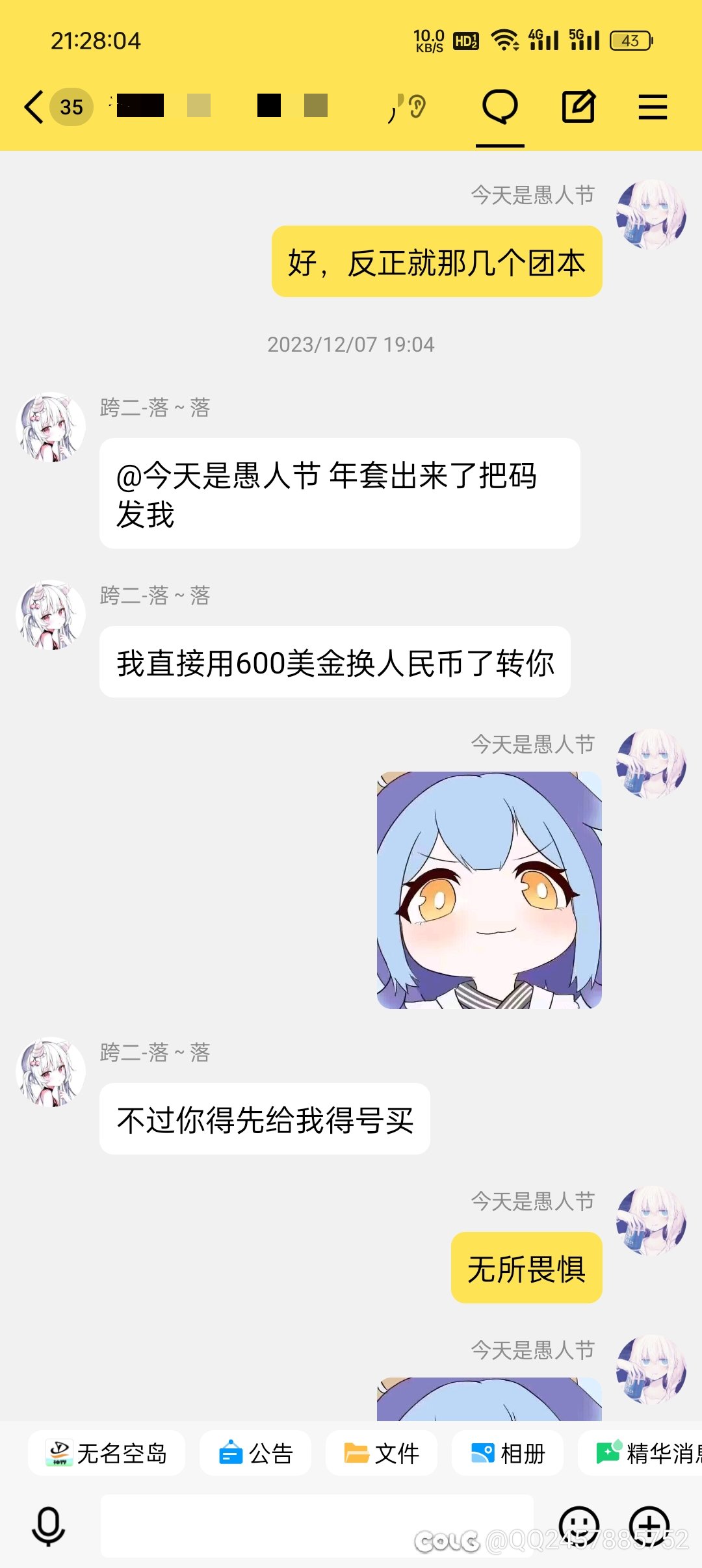Open avatar next to 无所畏惧 message
The image size is (702, 1568).
pos(651,1220)
